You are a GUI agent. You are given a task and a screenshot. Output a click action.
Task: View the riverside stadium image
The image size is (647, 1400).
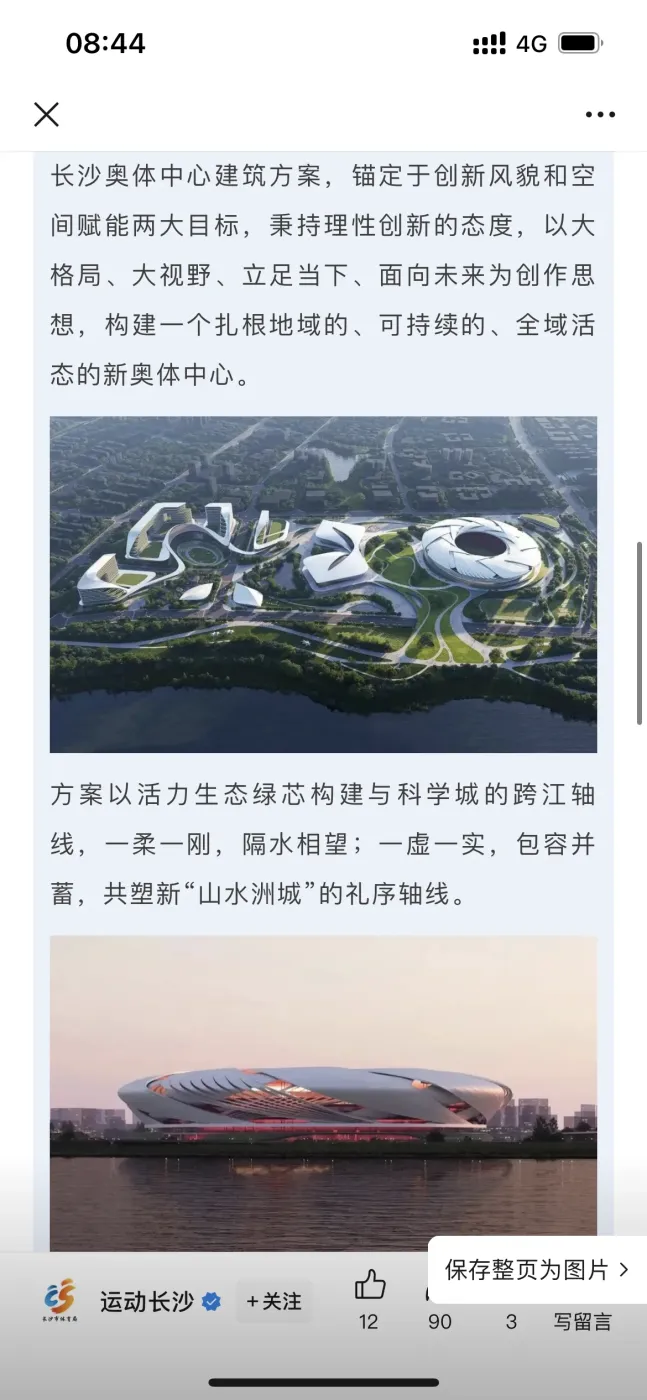click(323, 1093)
